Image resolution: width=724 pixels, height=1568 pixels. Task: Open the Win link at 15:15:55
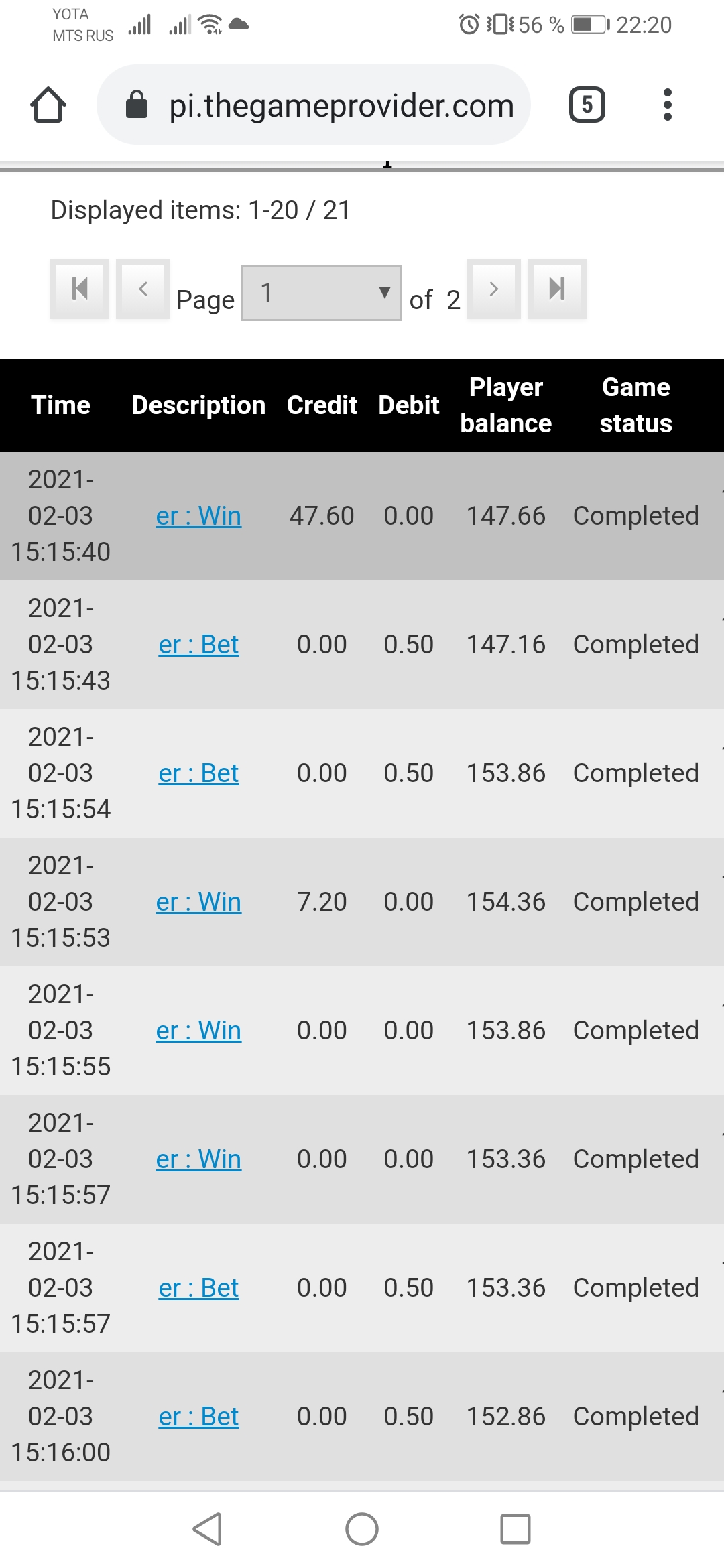198,1031
